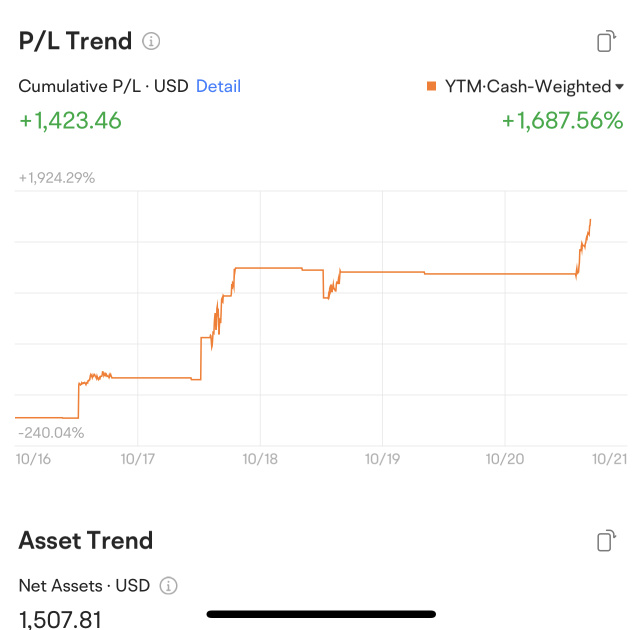Image resolution: width=642 pixels, height=630 pixels.
Task: Show info about Net Assets
Action: pyautogui.click(x=169, y=585)
